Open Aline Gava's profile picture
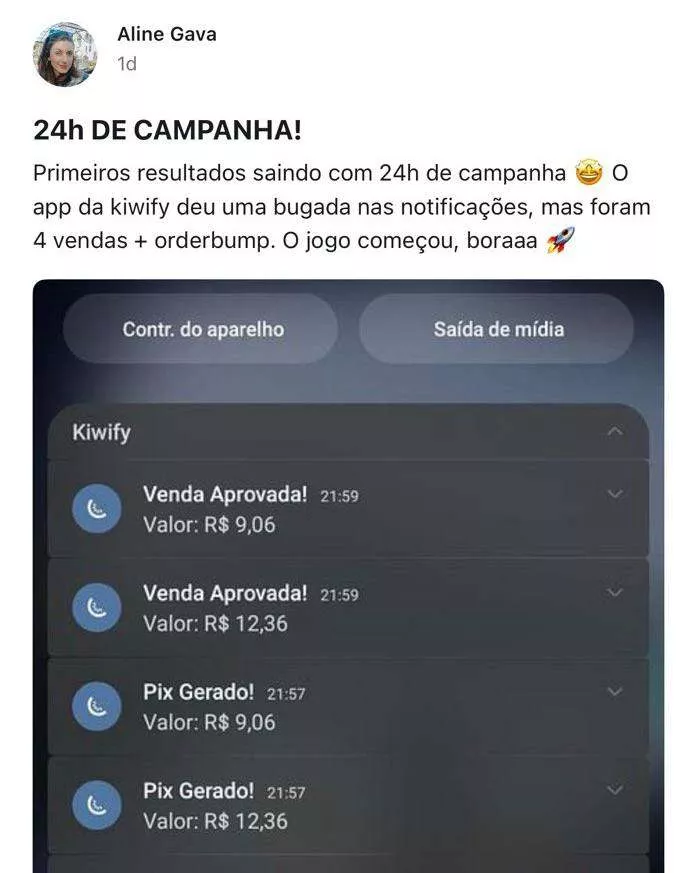Screen dimensions: 697x873 tap(65, 54)
